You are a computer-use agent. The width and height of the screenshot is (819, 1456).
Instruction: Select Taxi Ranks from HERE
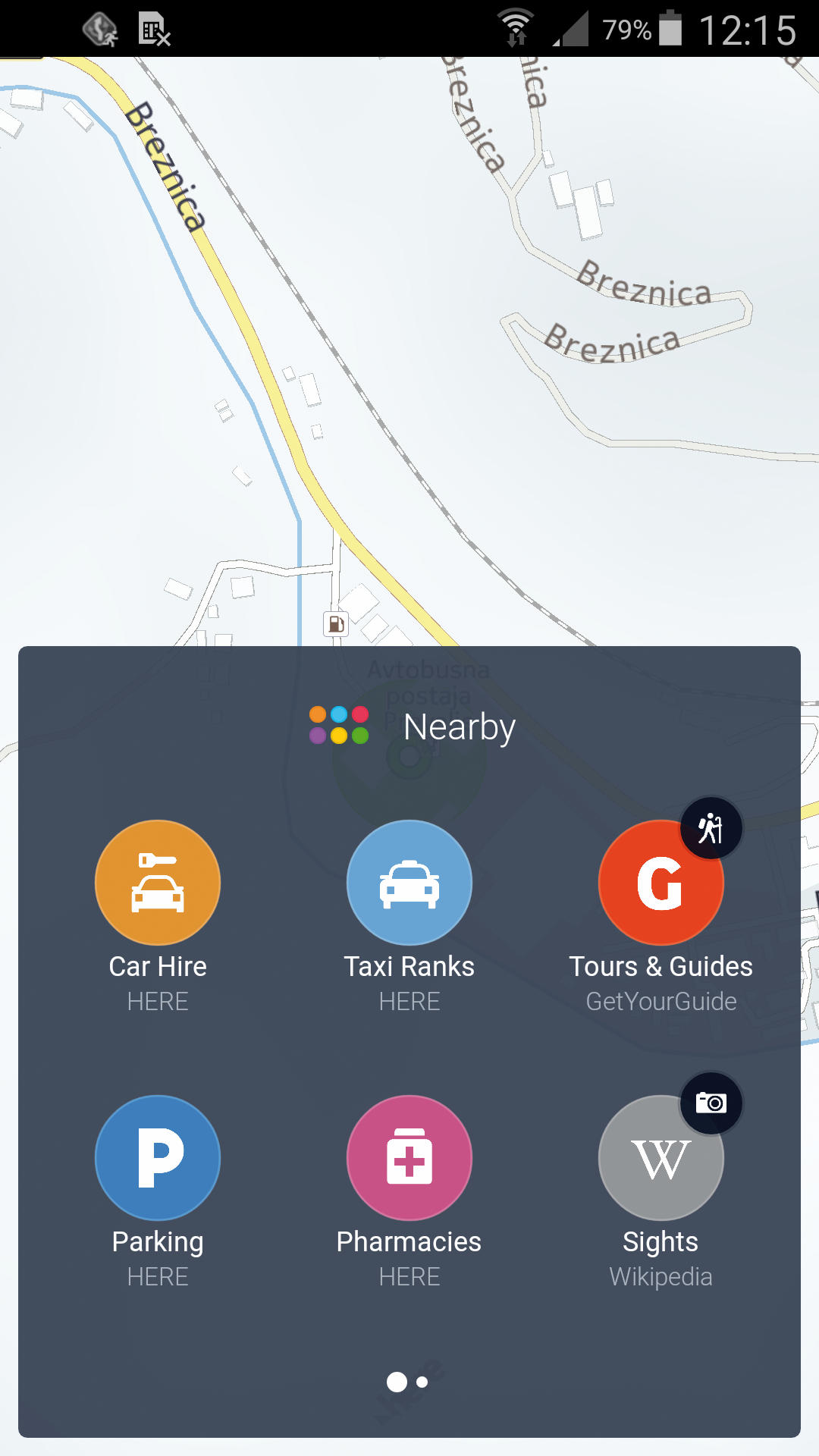pyautogui.click(x=409, y=883)
